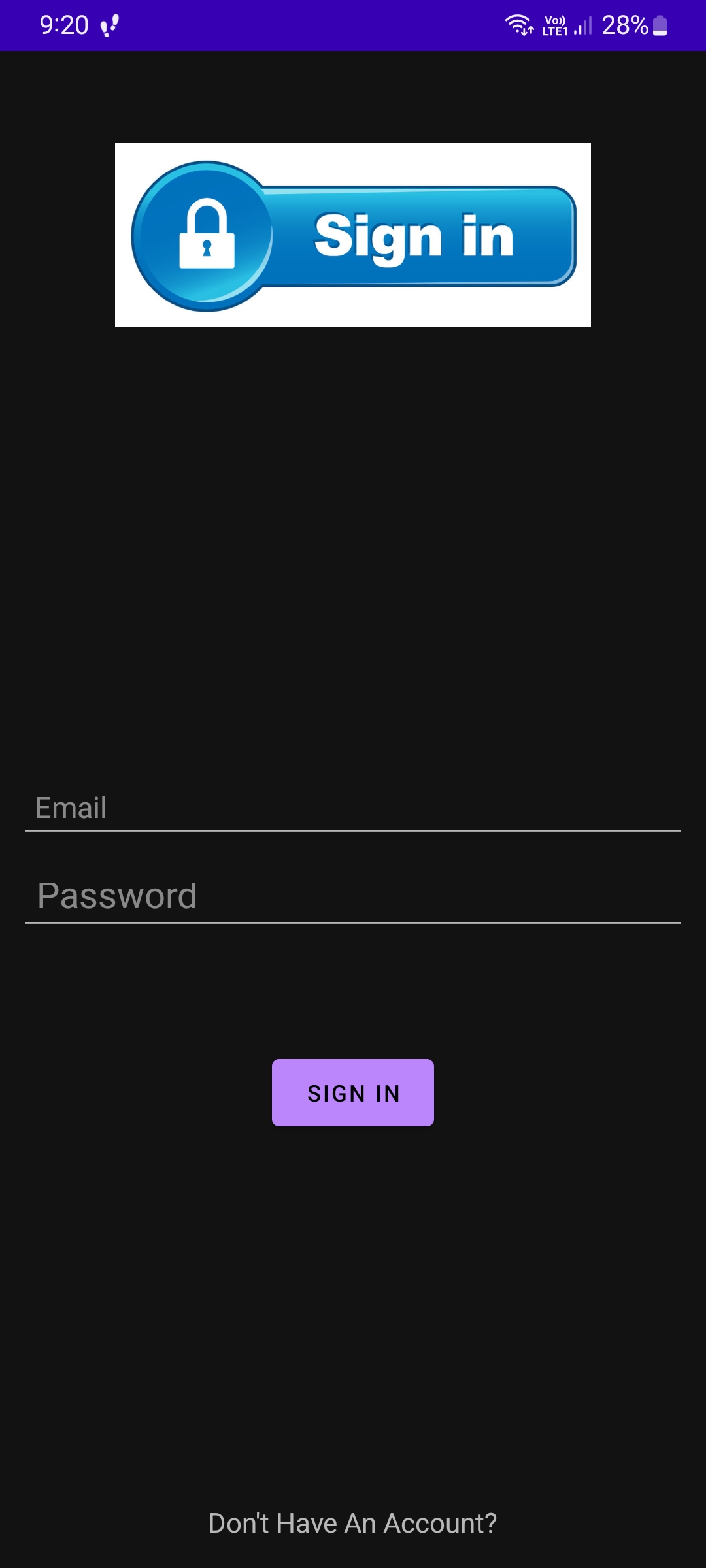The width and height of the screenshot is (706, 1568).
Task: Tap the footprint notification icon
Action: [108, 25]
